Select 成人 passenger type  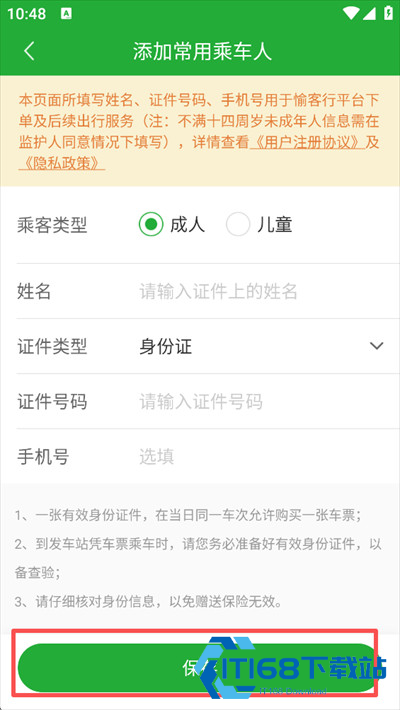click(x=172, y=225)
